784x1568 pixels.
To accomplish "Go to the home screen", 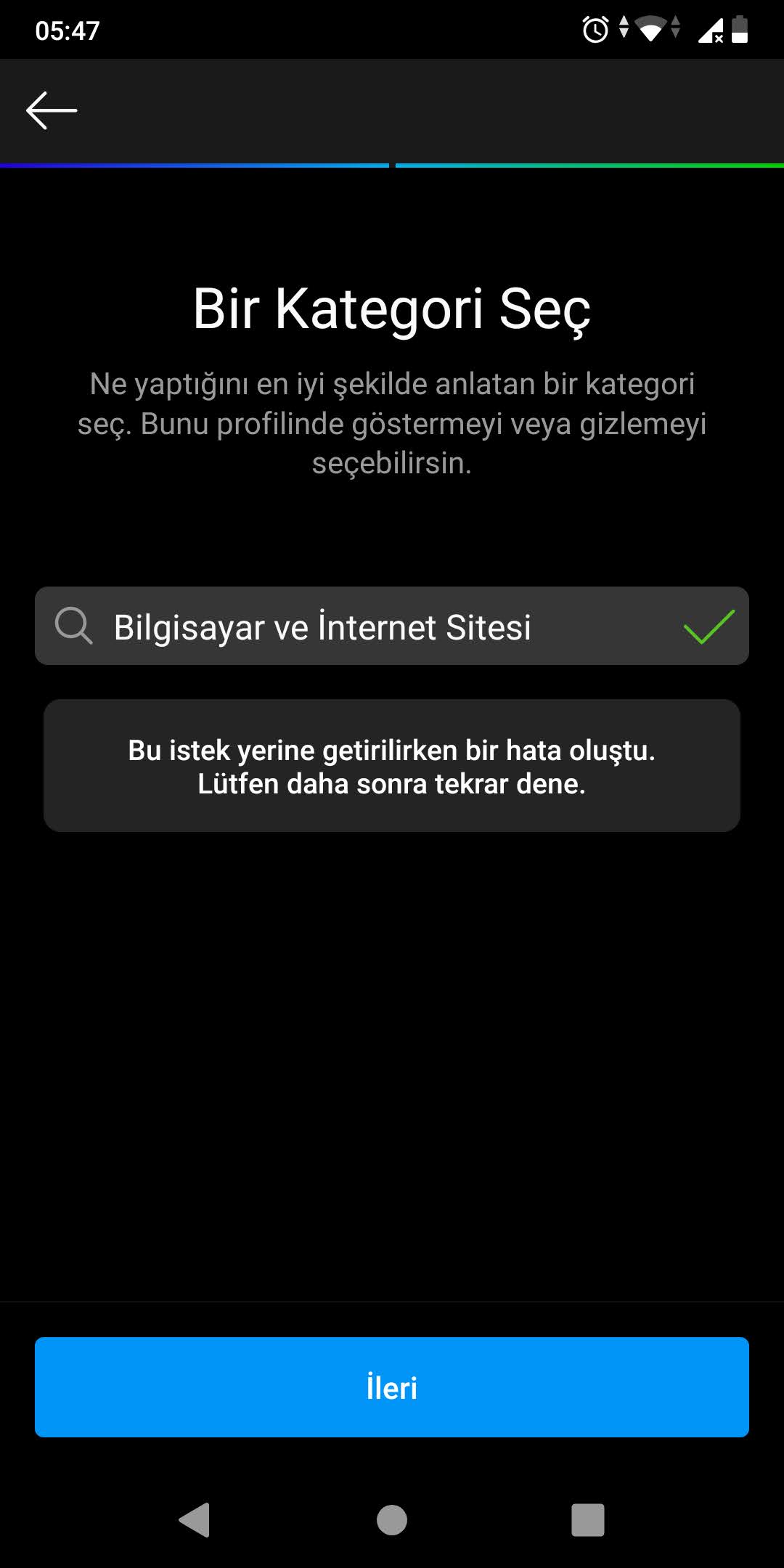I will 392,1519.
